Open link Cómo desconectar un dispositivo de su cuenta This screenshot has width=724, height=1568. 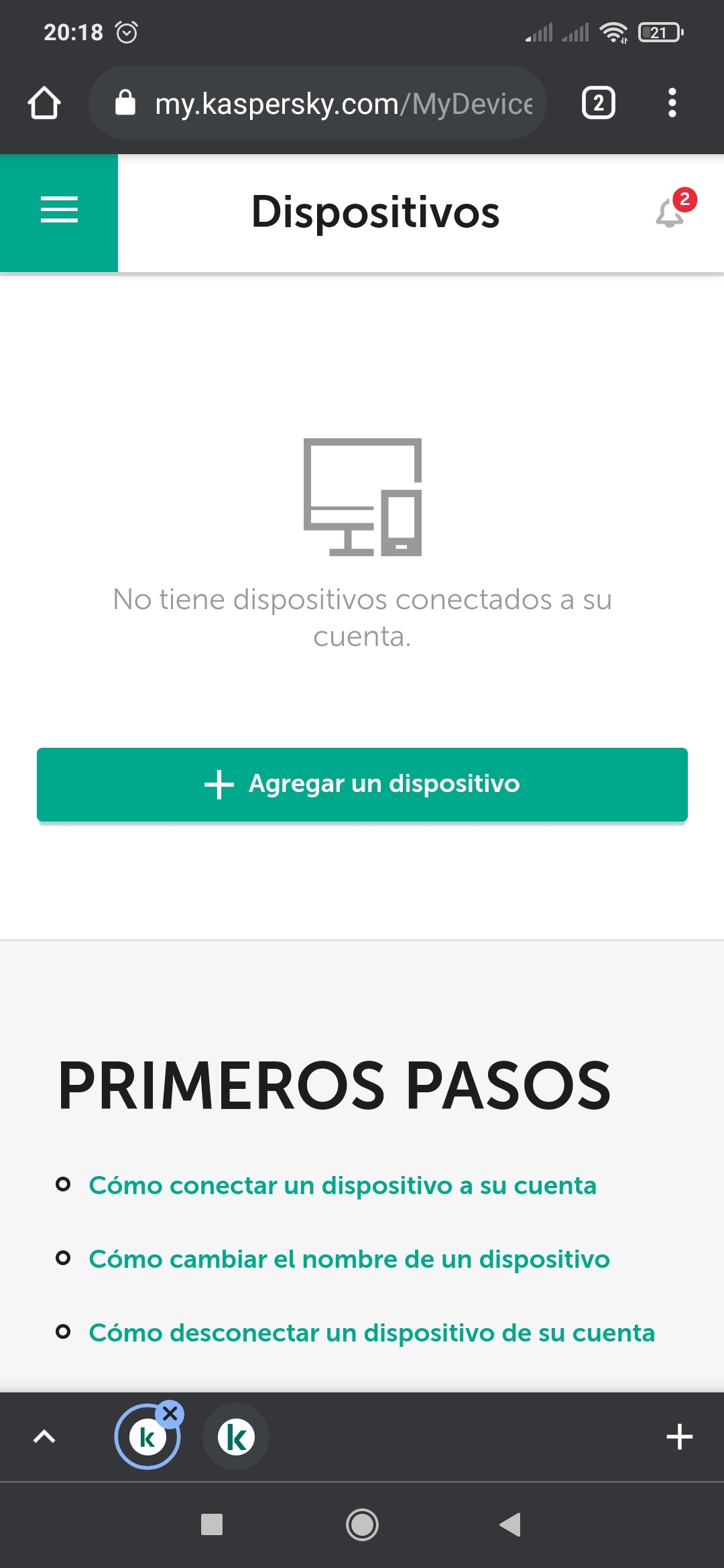[x=372, y=1333]
